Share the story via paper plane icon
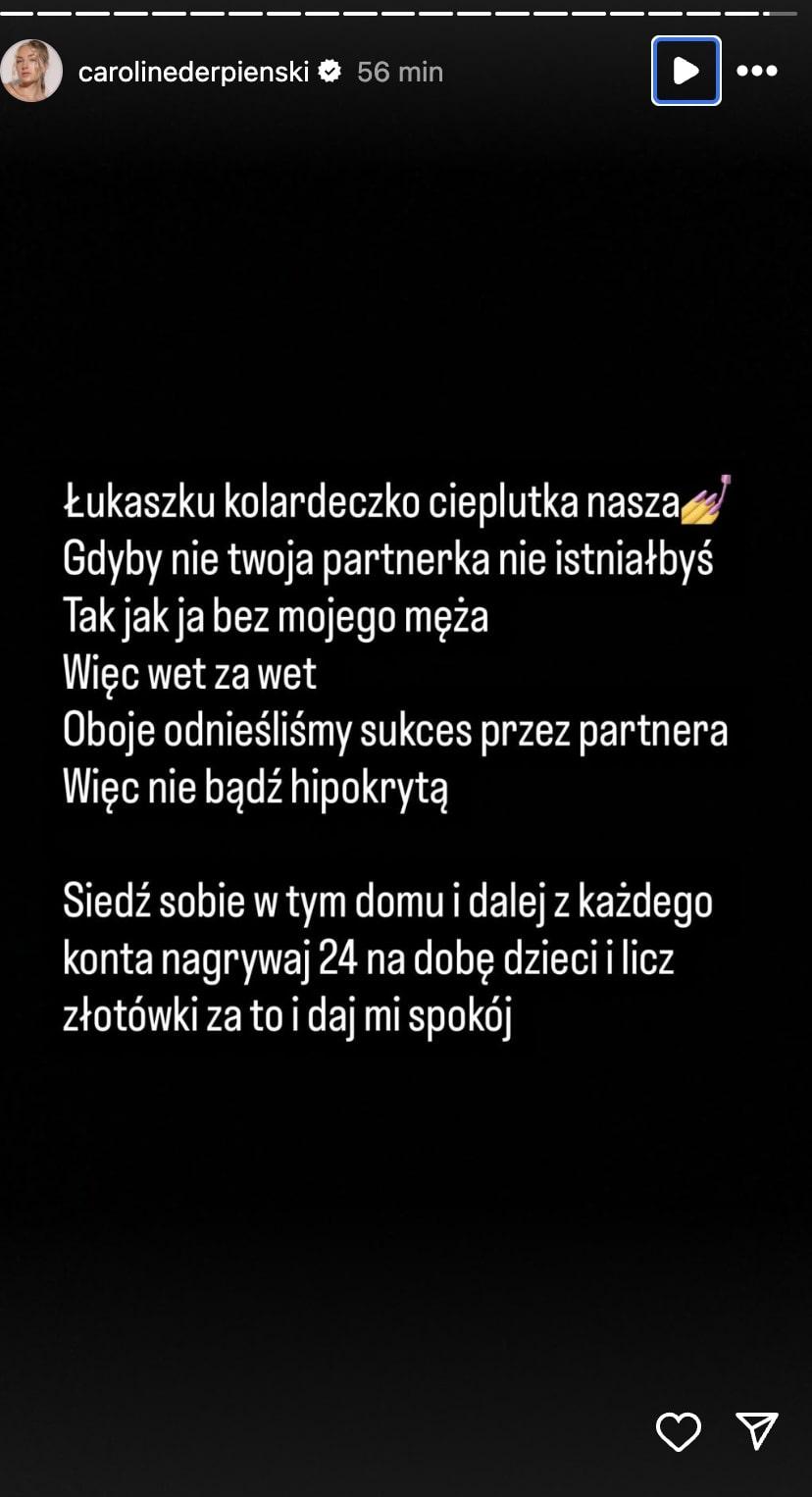 coord(757,1431)
